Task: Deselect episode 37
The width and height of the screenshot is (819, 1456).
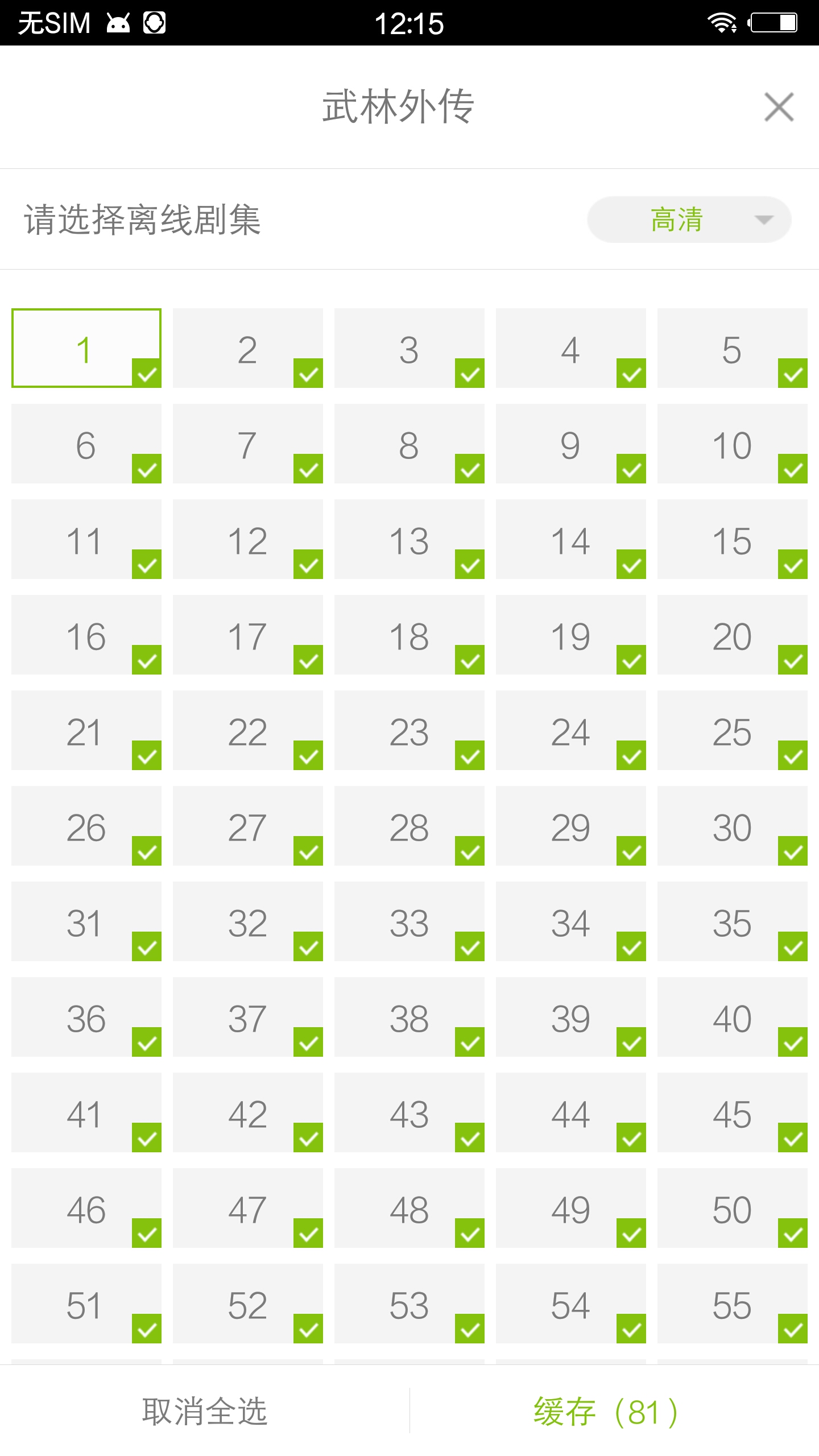Action: (x=248, y=1017)
